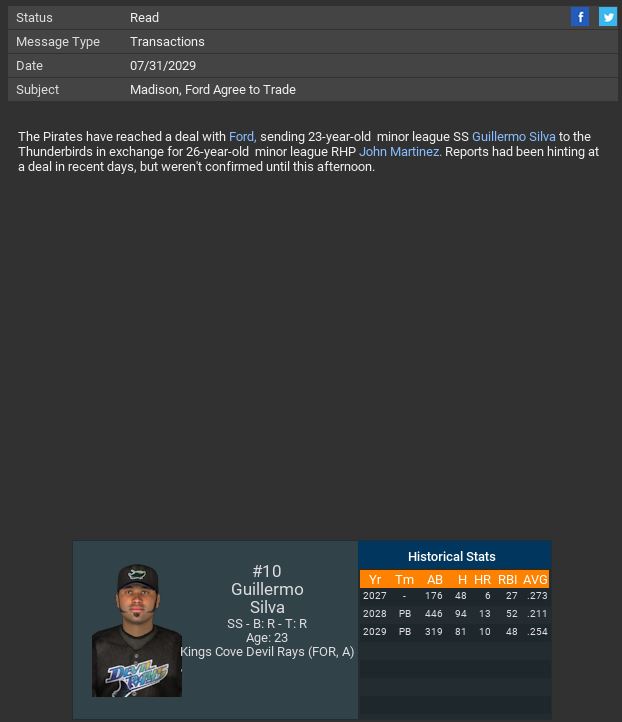Share this message on Facebook
Image resolution: width=622 pixels, height=722 pixels.
(x=580, y=17)
